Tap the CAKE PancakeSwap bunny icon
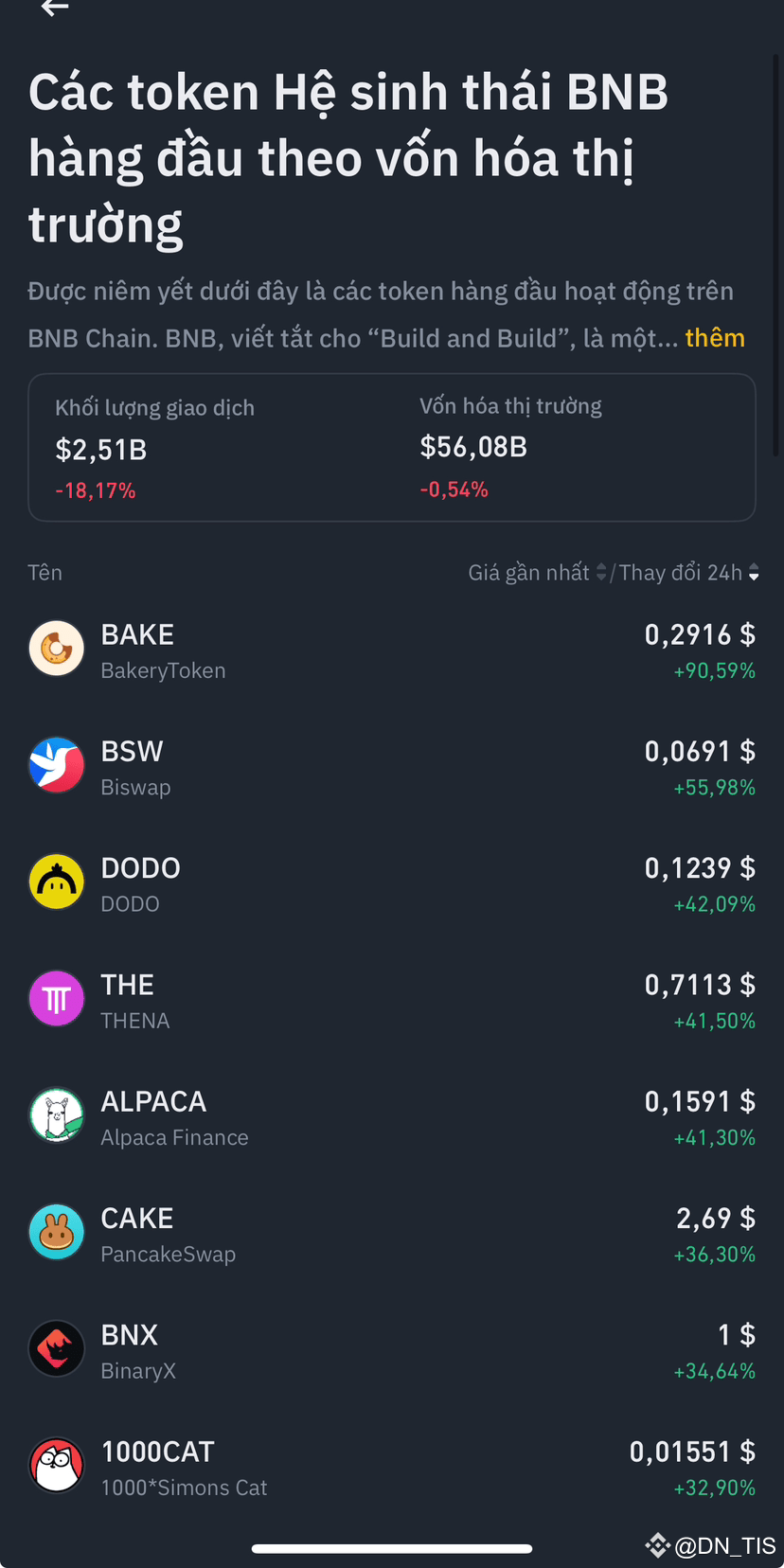The image size is (784, 1568). 56,1231
